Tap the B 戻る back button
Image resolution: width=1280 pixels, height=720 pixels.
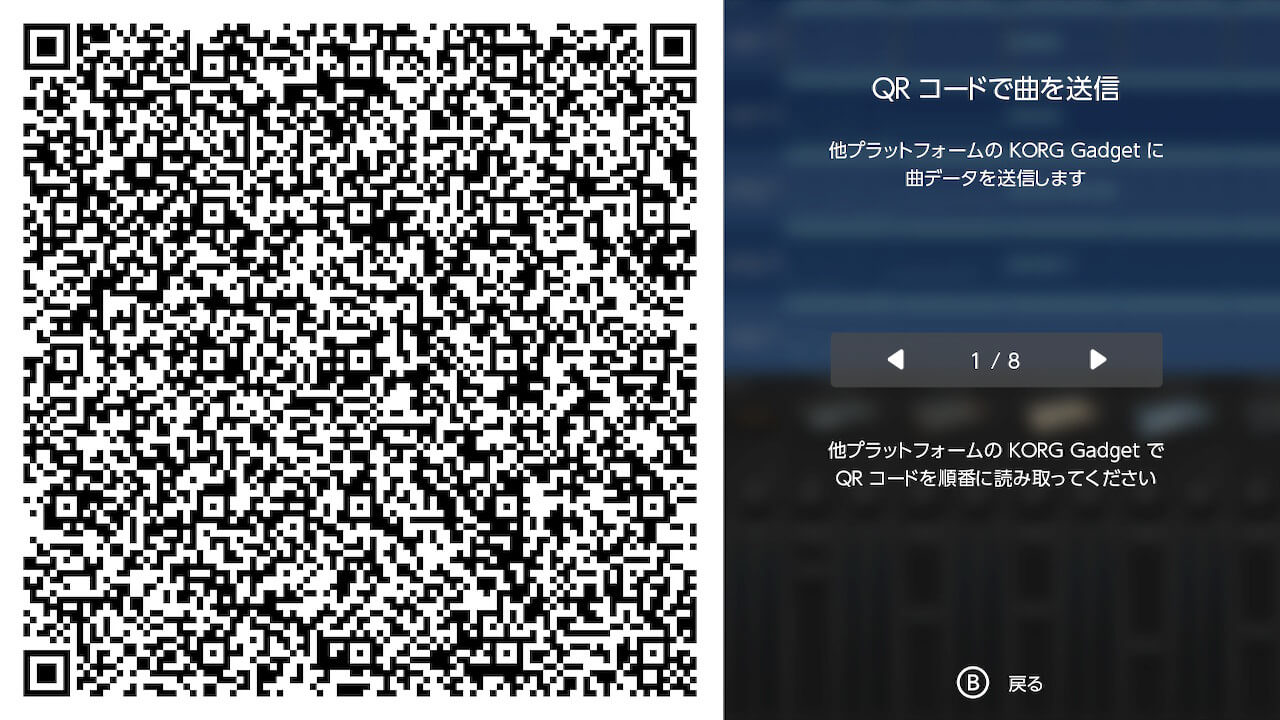click(999, 683)
